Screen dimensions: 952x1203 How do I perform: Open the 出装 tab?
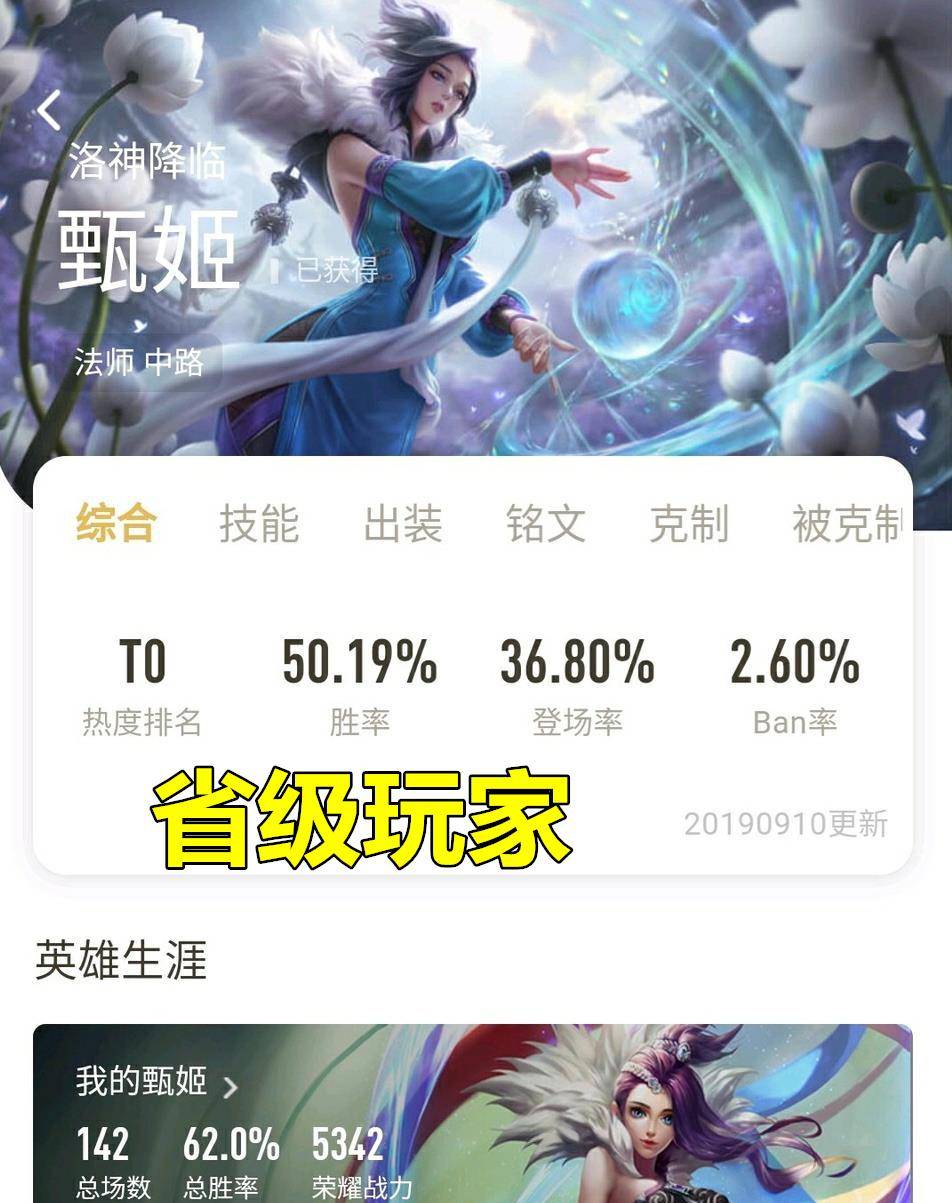click(402, 523)
